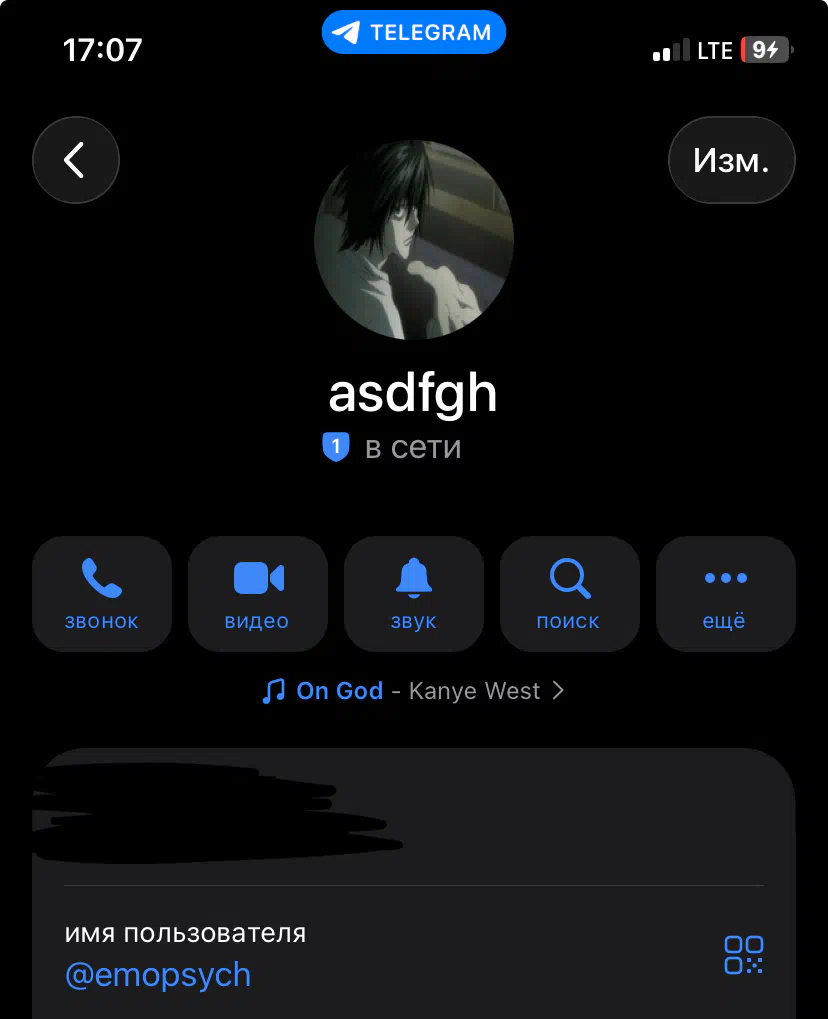Go back using the arrow button
Image resolution: width=828 pixels, height=1019 pixels.
coord(76,160)
